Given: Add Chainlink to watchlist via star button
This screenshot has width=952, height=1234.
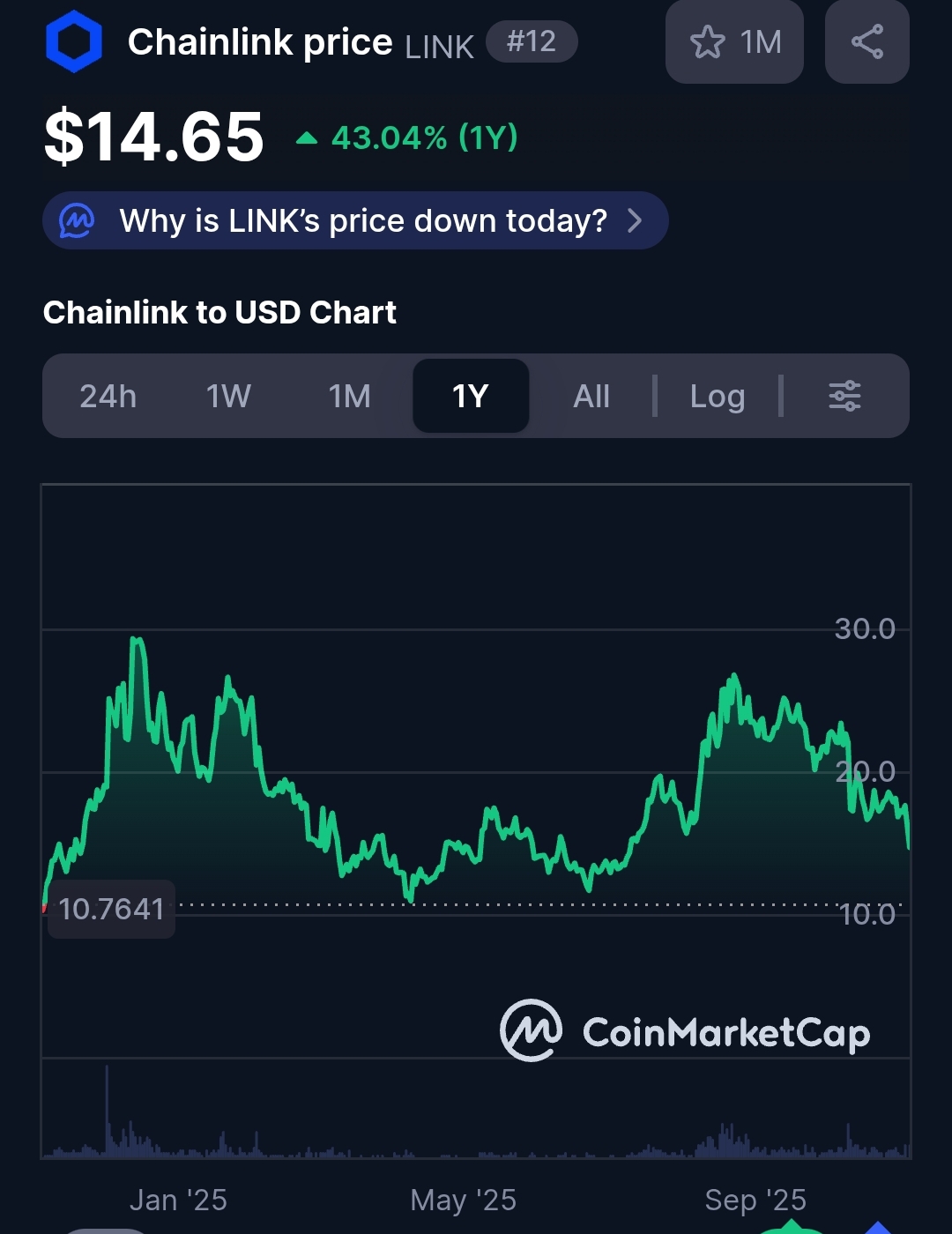Looking at the screenshot, I should pos(733,42).
